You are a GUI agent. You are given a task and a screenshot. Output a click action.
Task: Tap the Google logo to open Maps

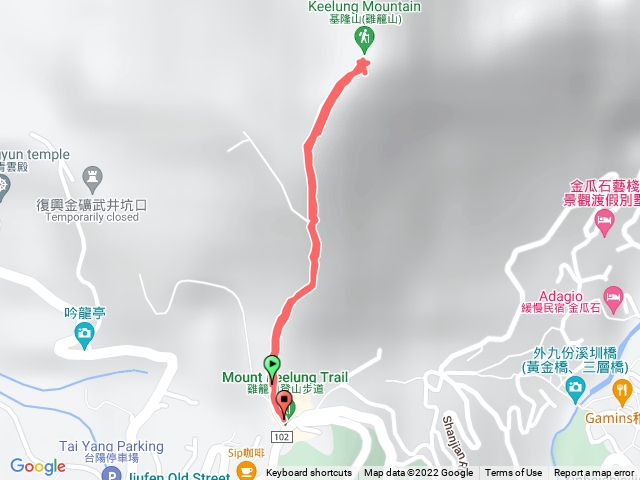38,466
